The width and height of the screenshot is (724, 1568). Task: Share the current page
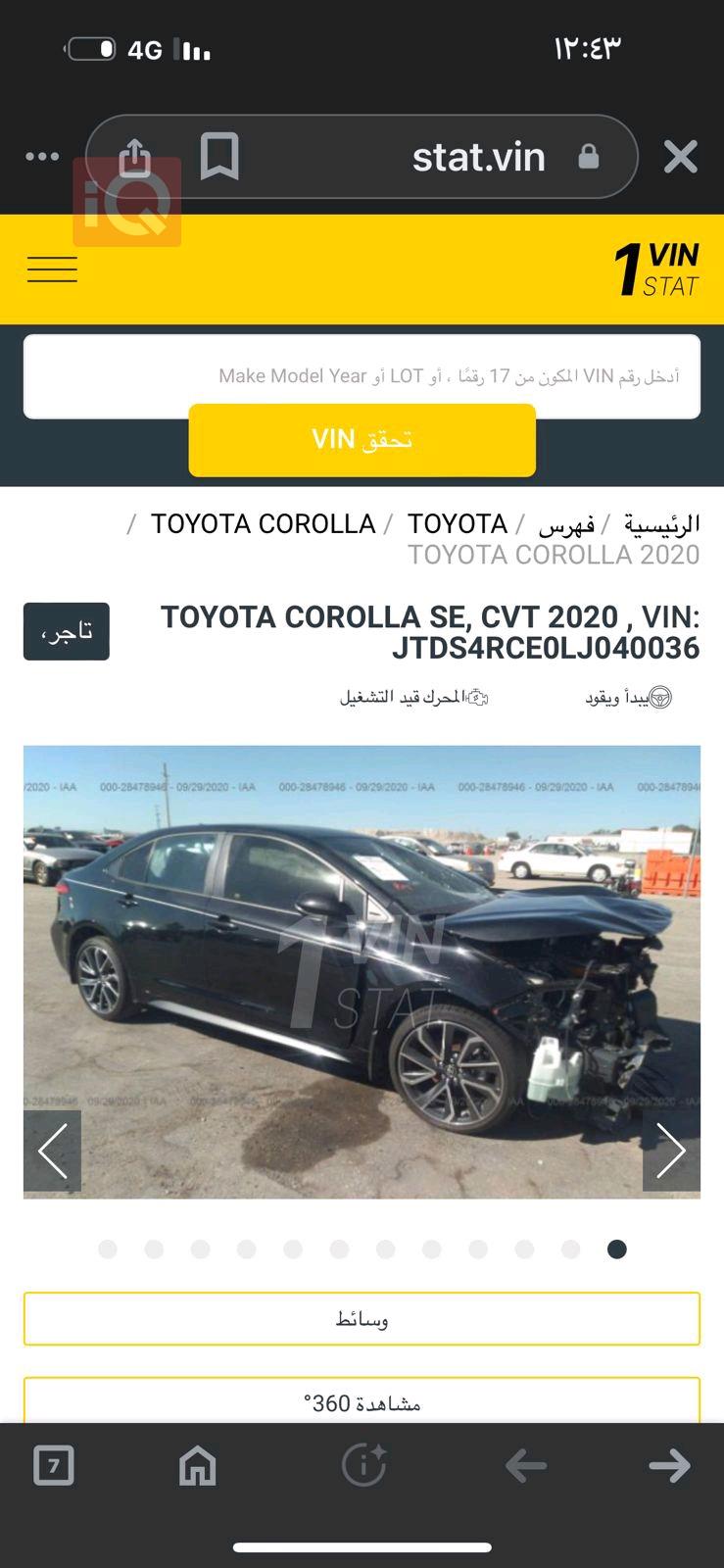[x=135, y=157]
